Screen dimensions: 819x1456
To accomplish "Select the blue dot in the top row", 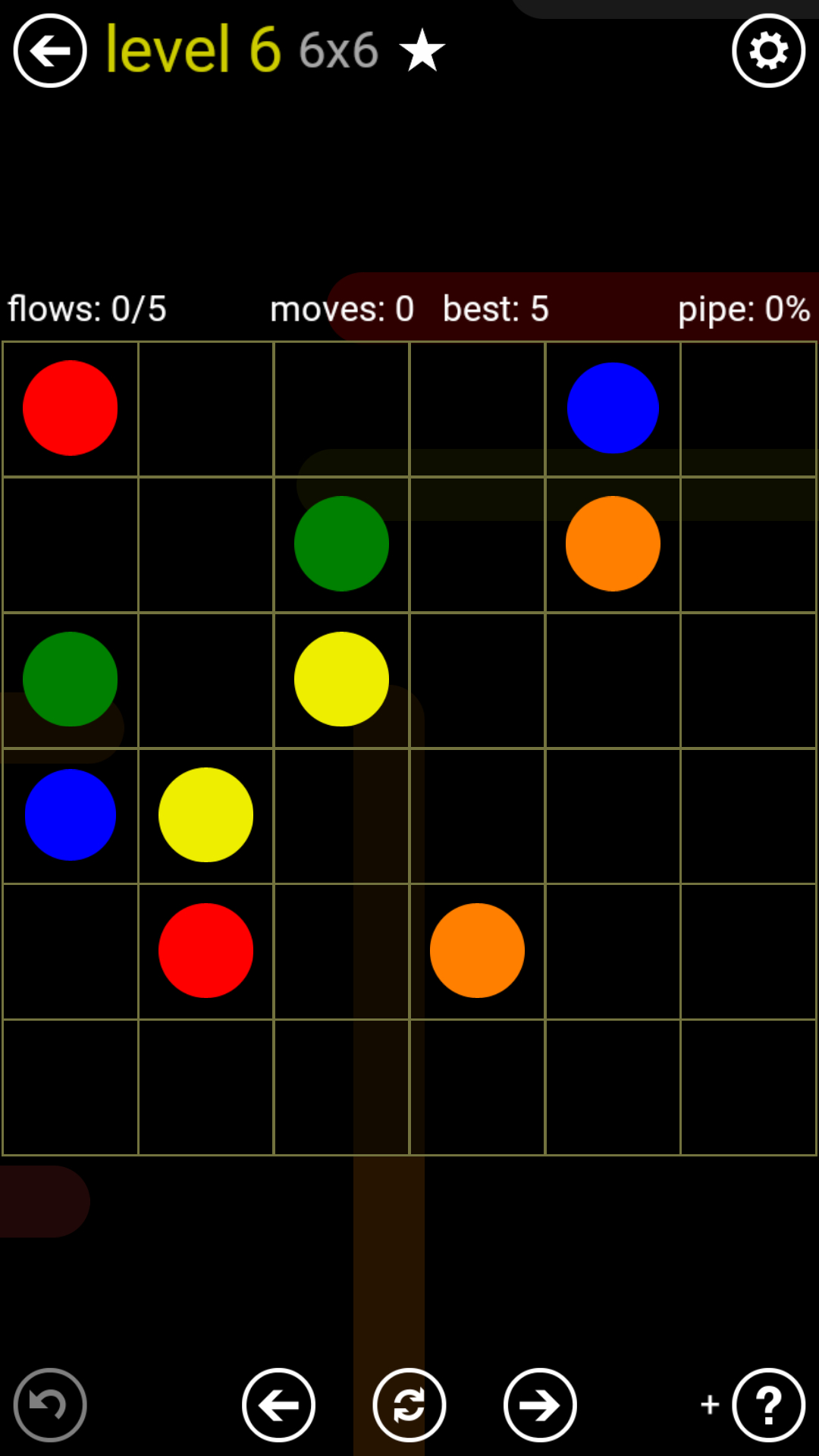I will tap(613, 408).
